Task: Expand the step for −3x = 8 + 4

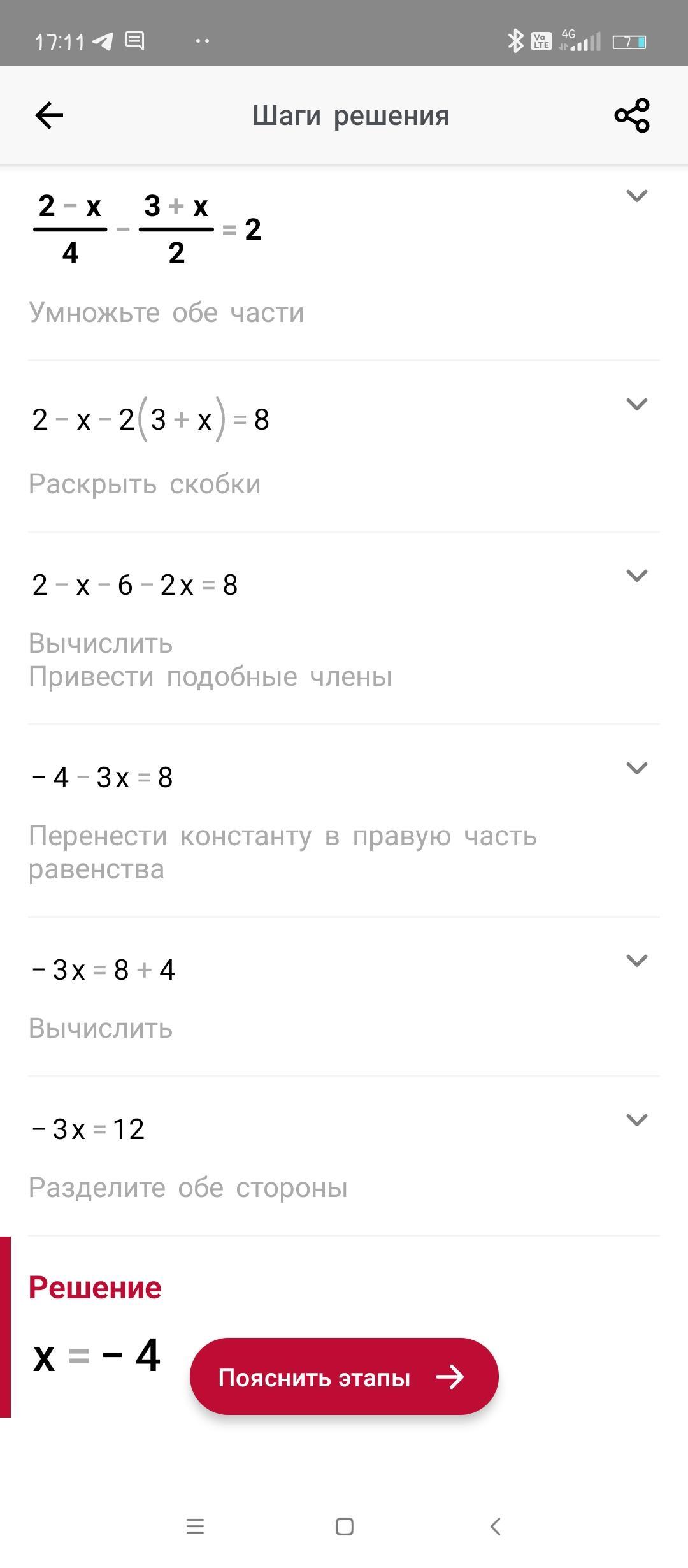Action: (x=636, y=961)
